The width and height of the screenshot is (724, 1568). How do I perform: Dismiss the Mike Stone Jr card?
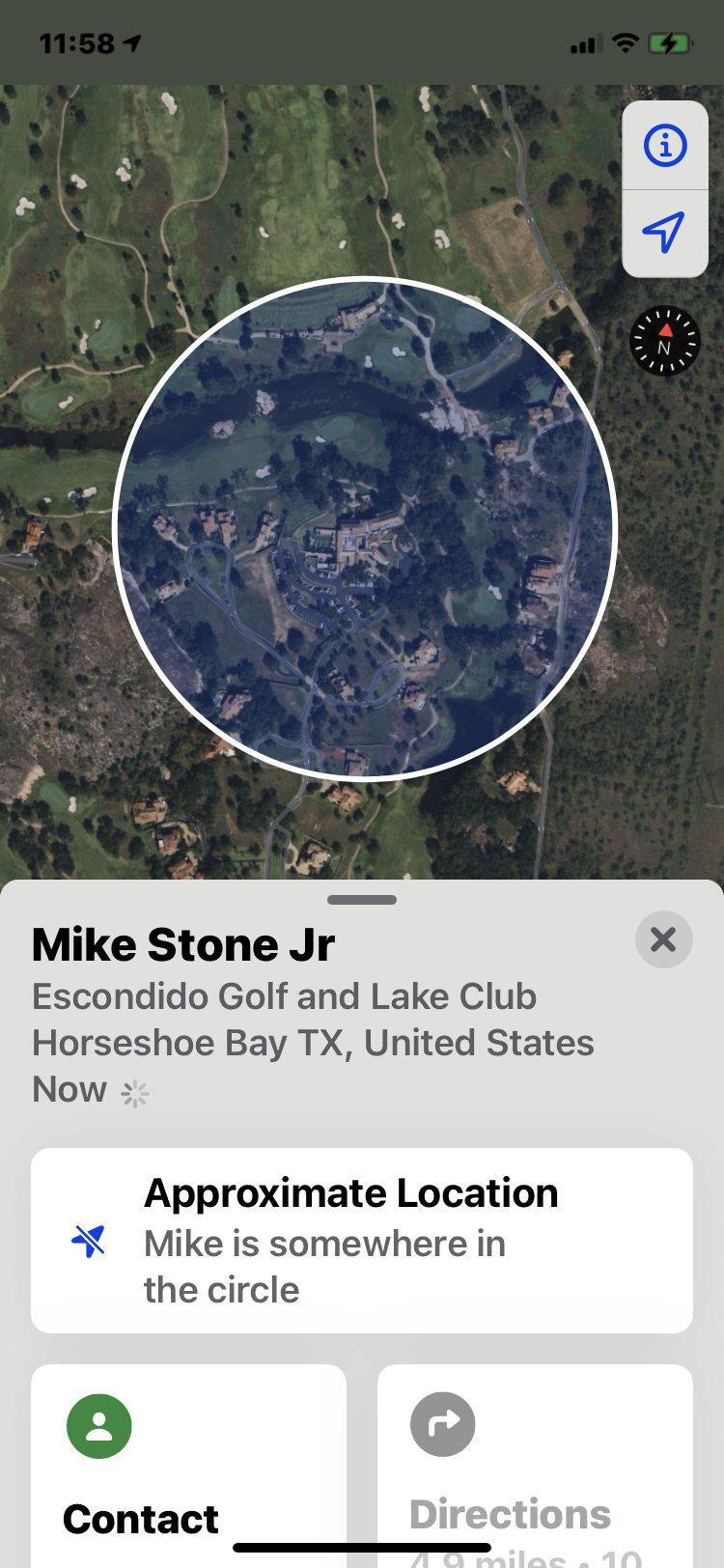(x=663, y=939)
